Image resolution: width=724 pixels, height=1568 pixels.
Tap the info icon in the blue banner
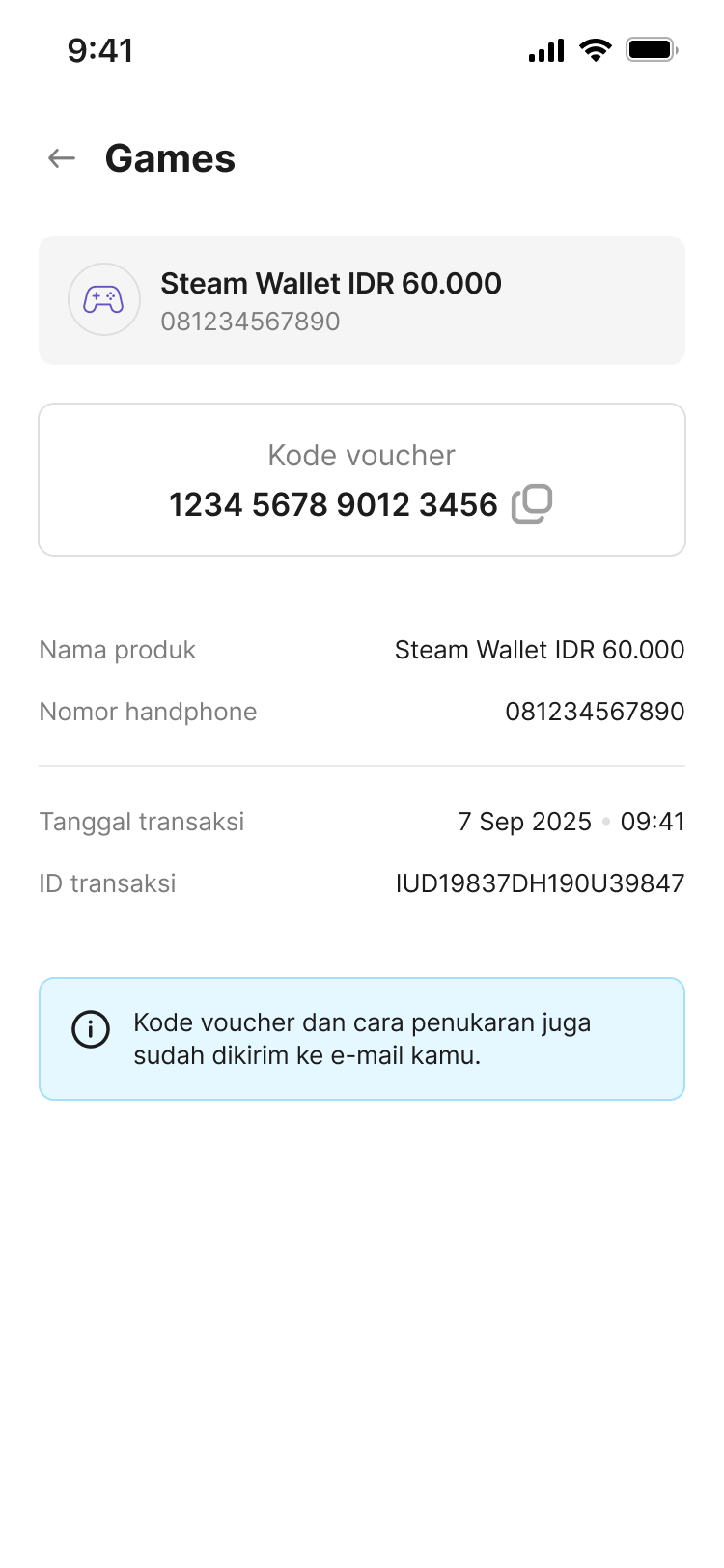pyautogui.click(x=90, y=1029)
